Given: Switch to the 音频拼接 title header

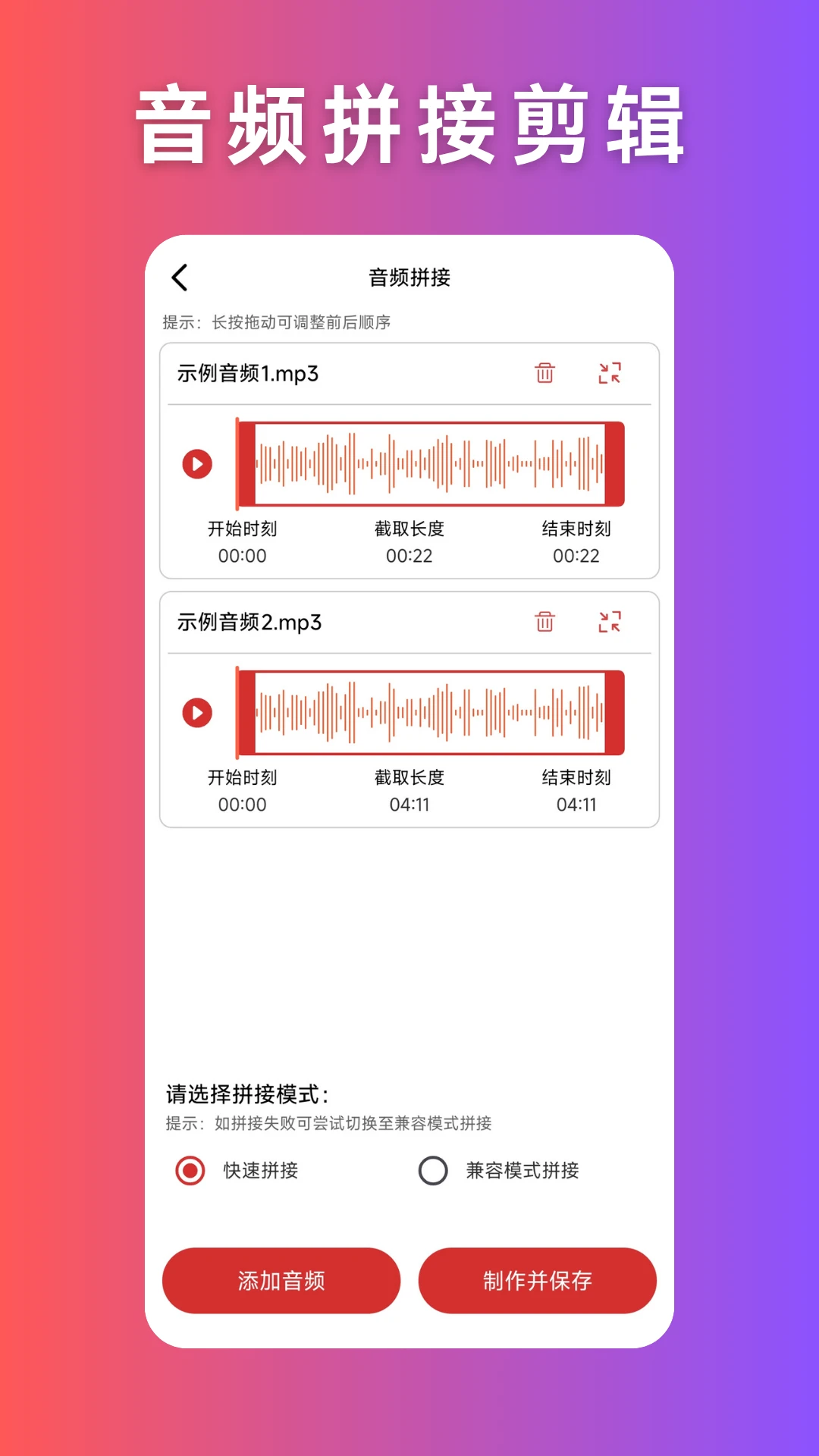Looking at the screenshot, I should click(x=409, y=278).
